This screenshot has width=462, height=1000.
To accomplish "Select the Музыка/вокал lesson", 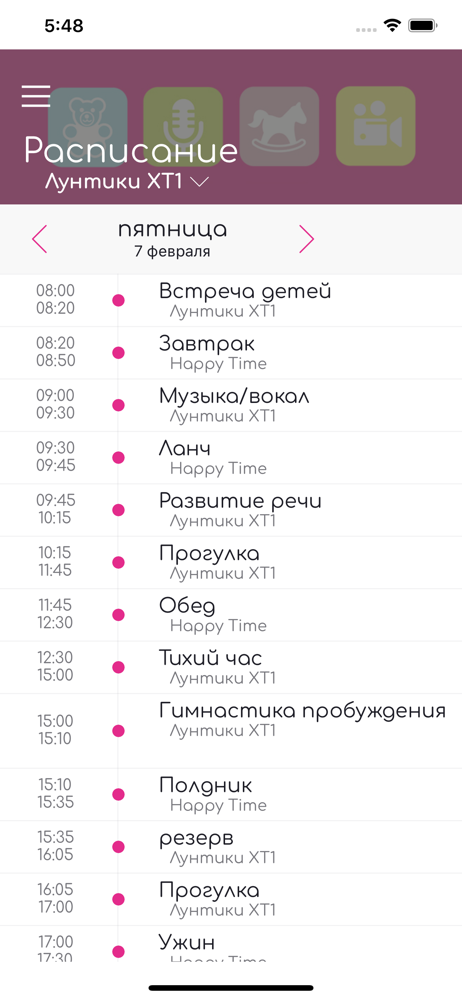I will [x=231, y=405].
